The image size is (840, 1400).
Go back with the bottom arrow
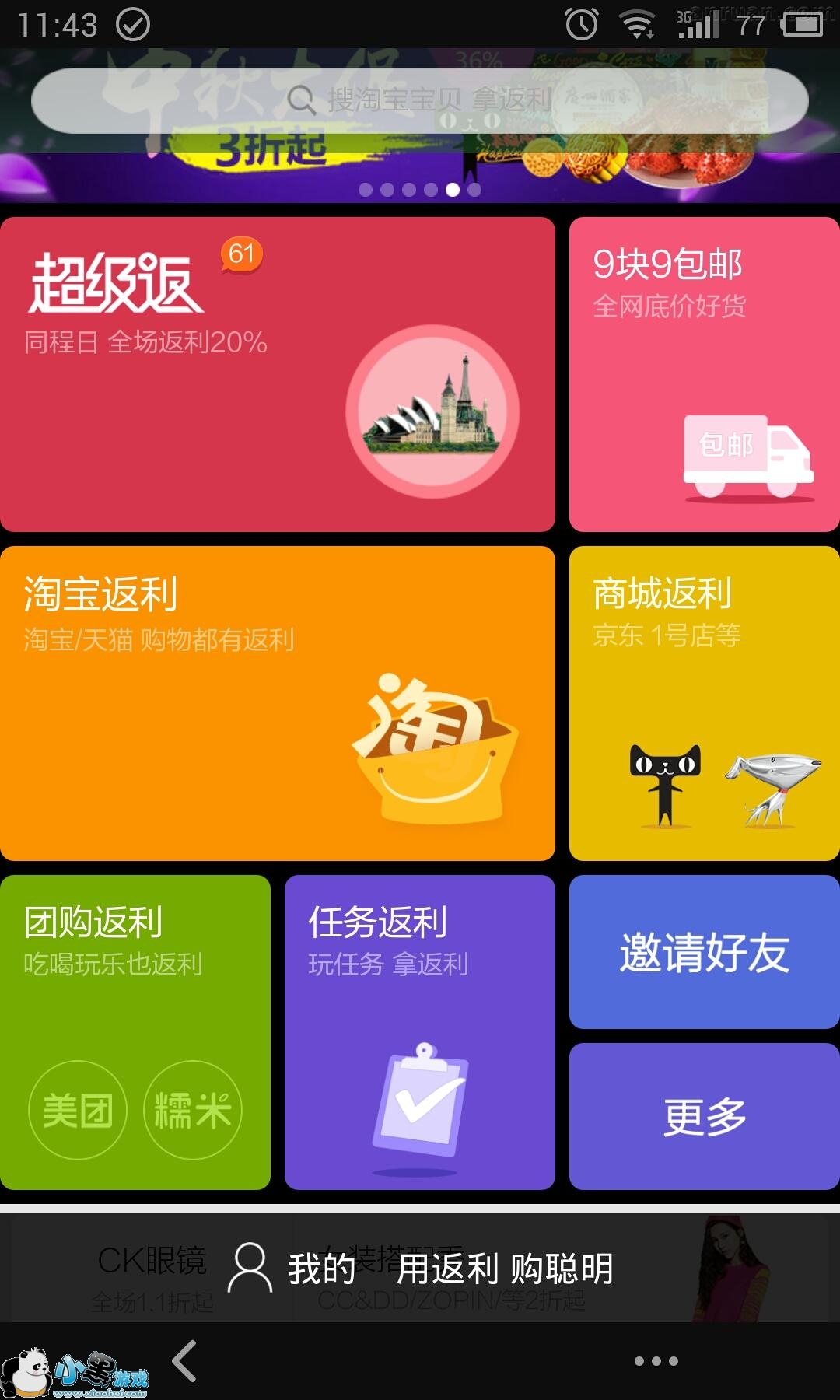point(184,1361)
